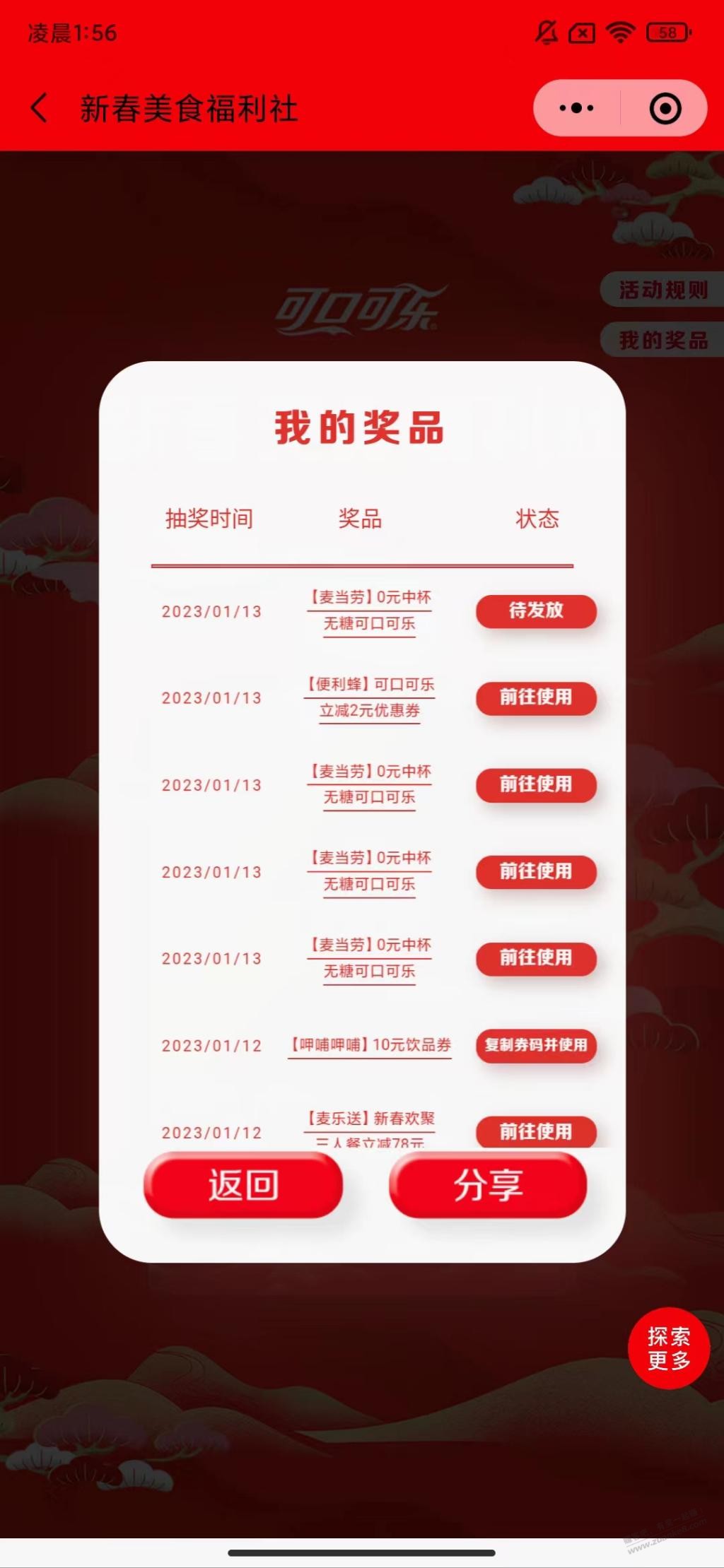Viewport: 724px width, 1568px height.
Task: Tap 前往使用 for 麦乐送 coupon
Action: click(x=536, y=1131)
